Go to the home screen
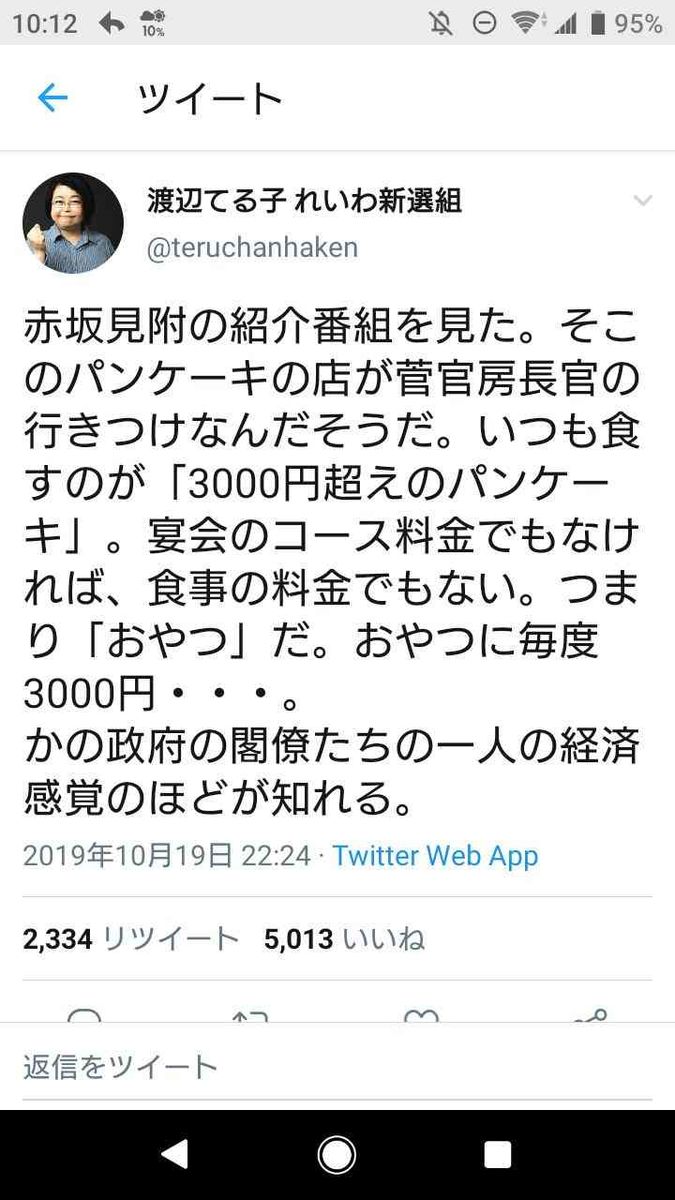Image resolution: width=675 pixels, height=1200 pixels. (x=337, y=1155)
